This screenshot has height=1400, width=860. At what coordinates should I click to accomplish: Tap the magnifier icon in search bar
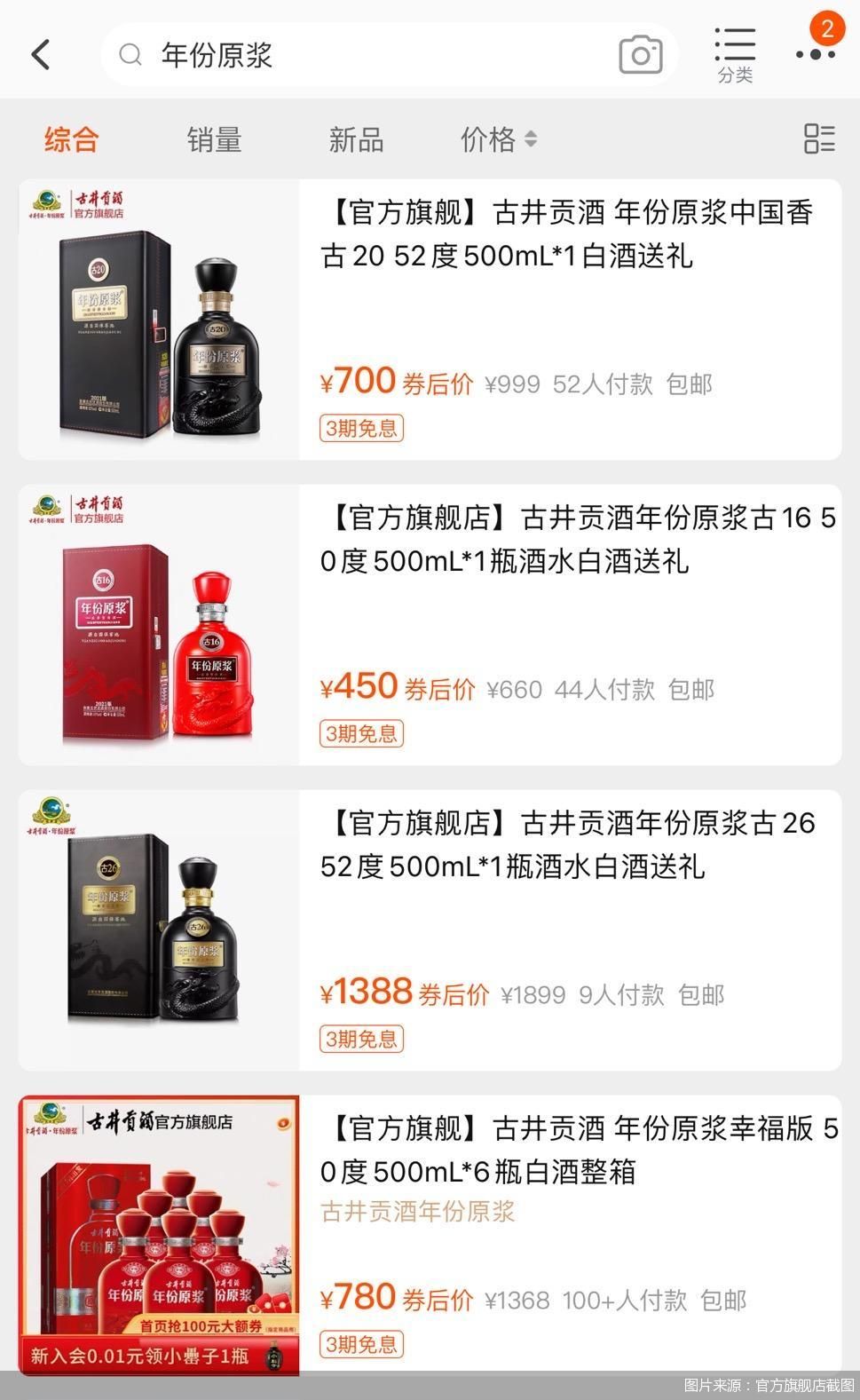click(130, 55)
